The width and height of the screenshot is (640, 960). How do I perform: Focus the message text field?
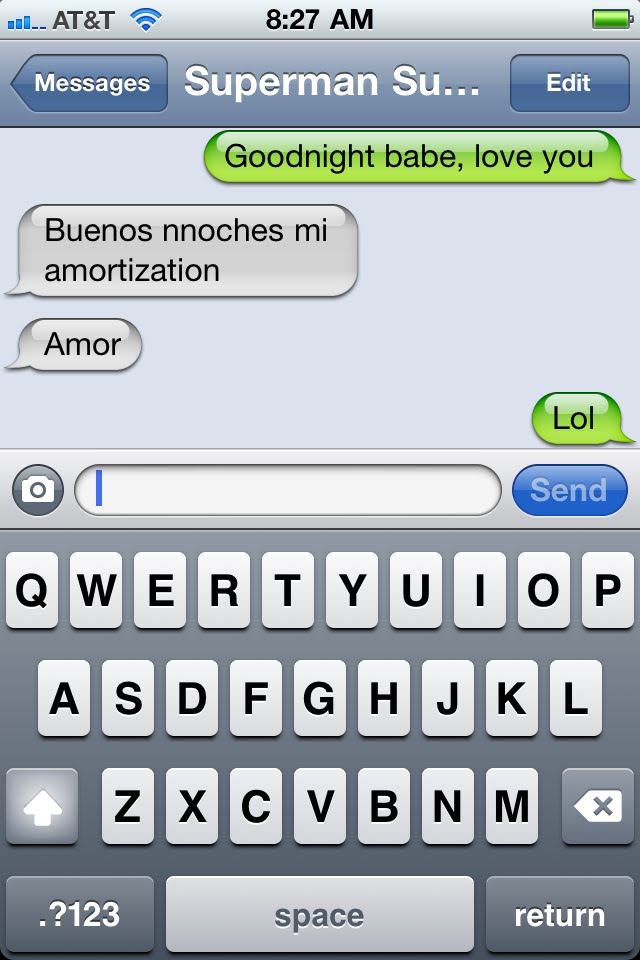(x=288, y=490)
